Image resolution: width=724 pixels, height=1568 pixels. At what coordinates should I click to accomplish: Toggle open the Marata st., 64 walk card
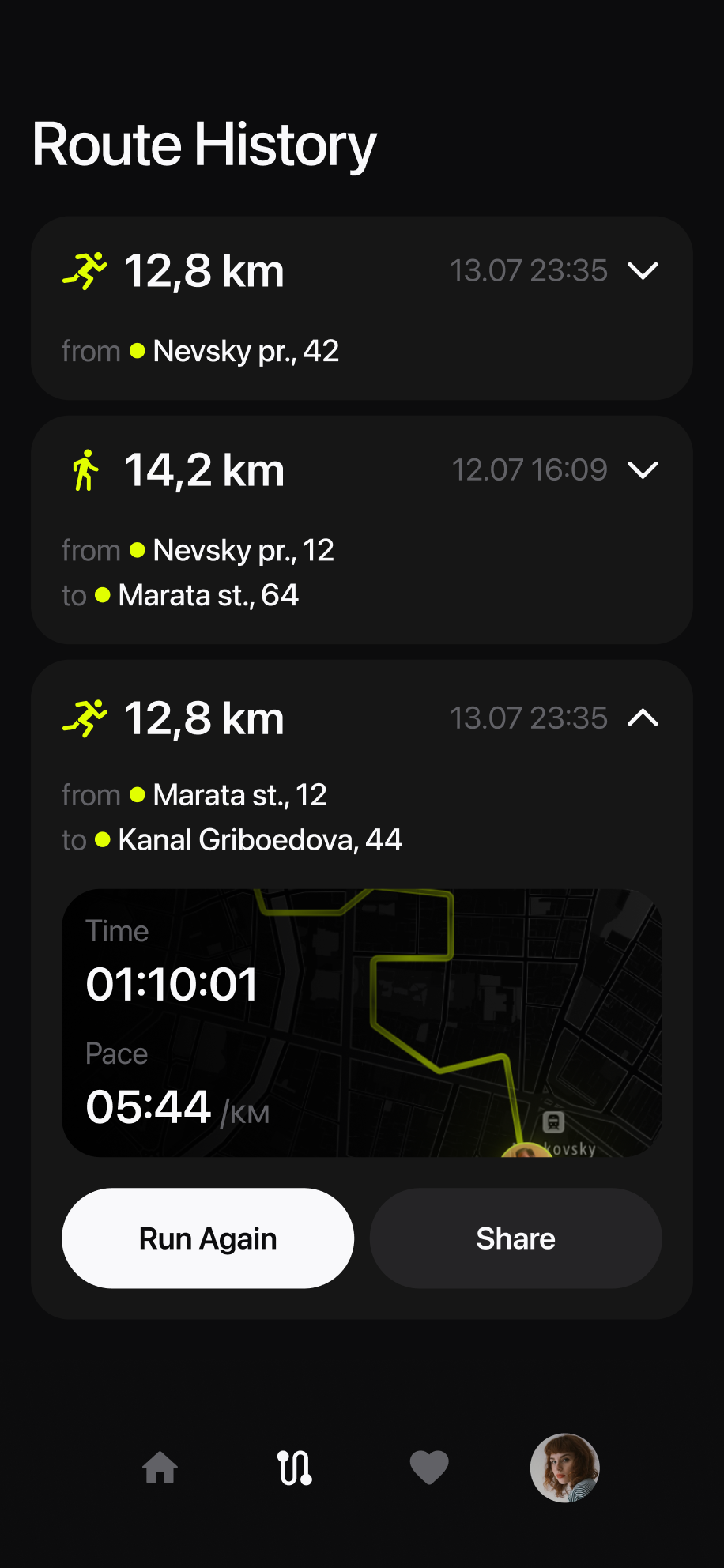643,469
